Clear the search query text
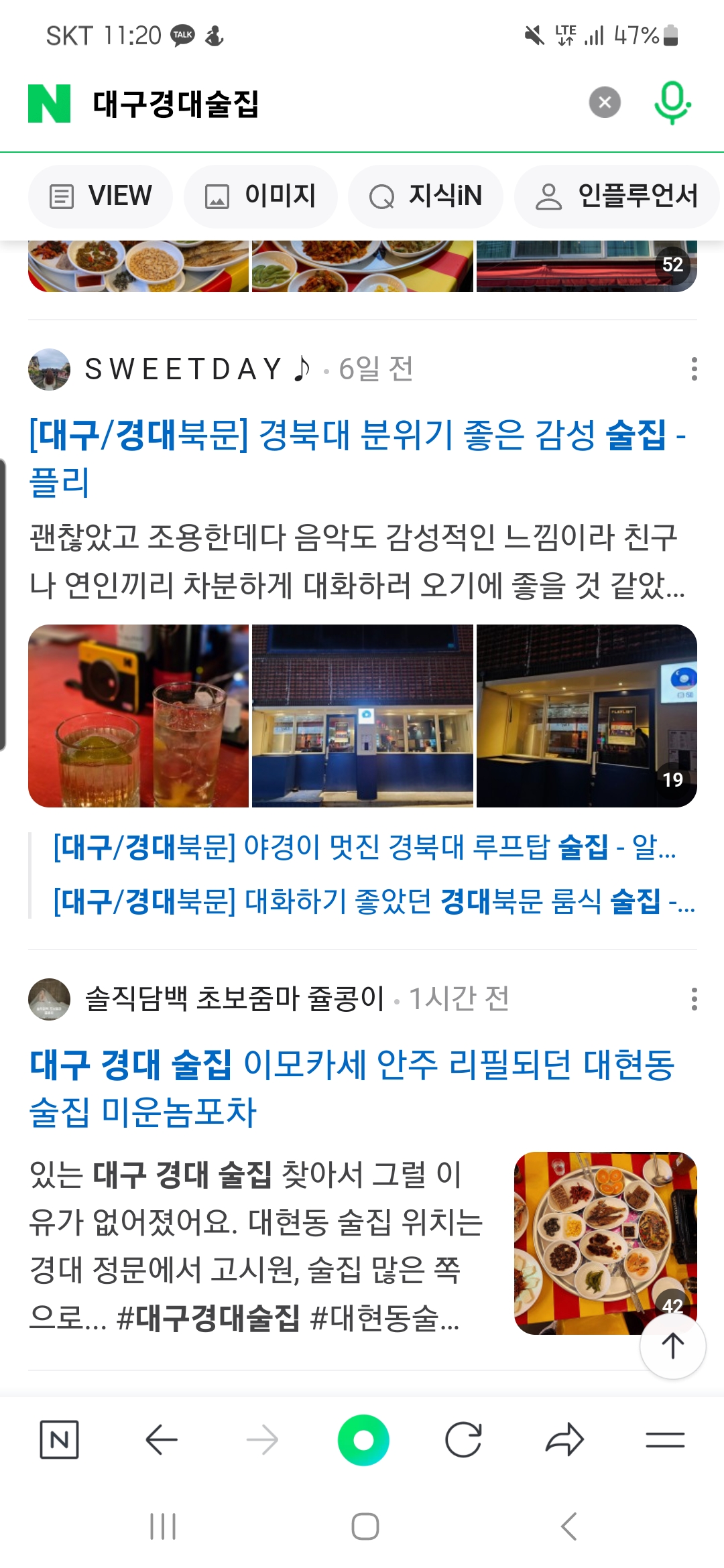This screenshot has height=1568, width=724. tap(604, 103)
